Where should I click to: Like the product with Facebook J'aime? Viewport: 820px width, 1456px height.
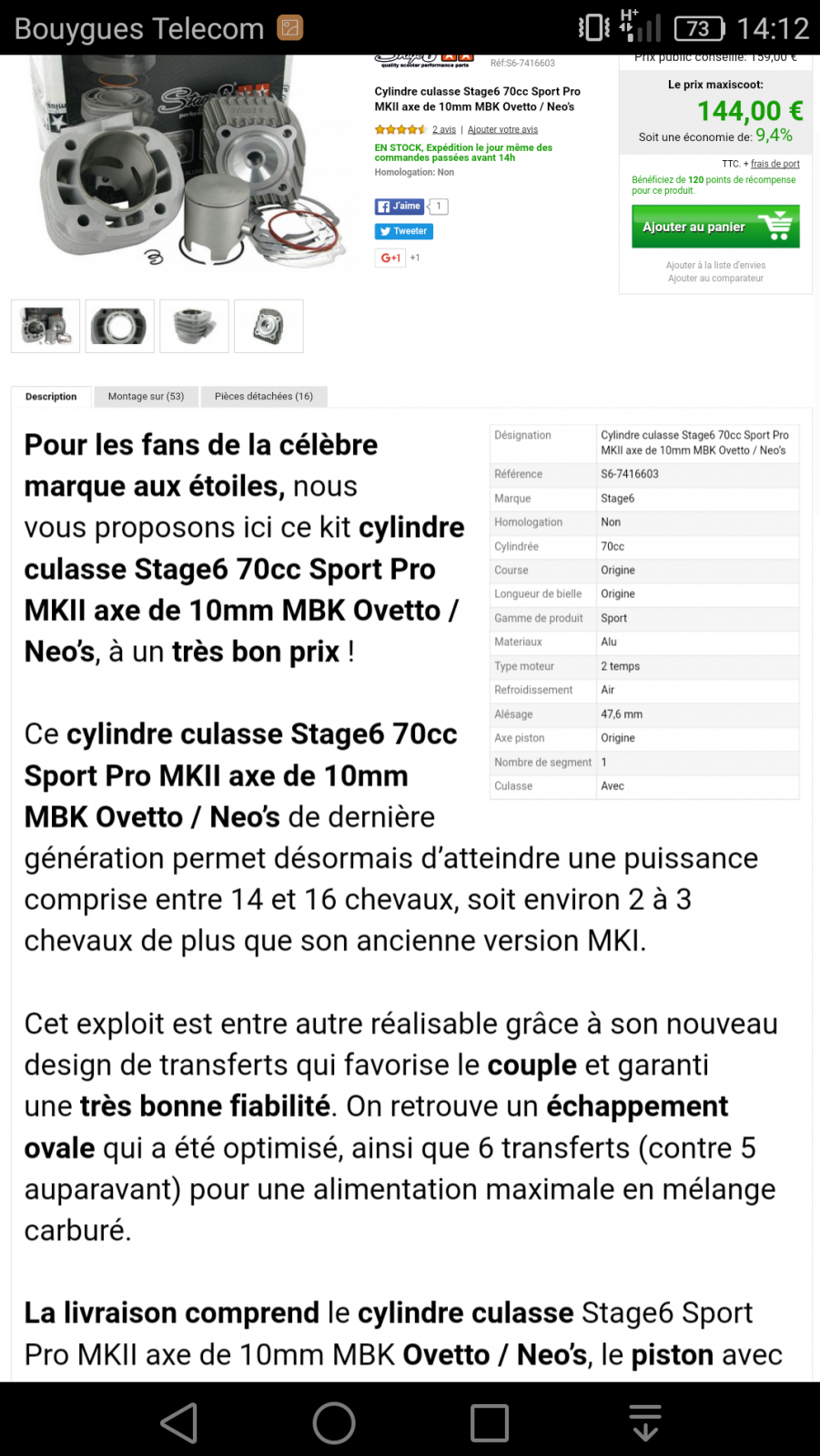click(400, 207)
